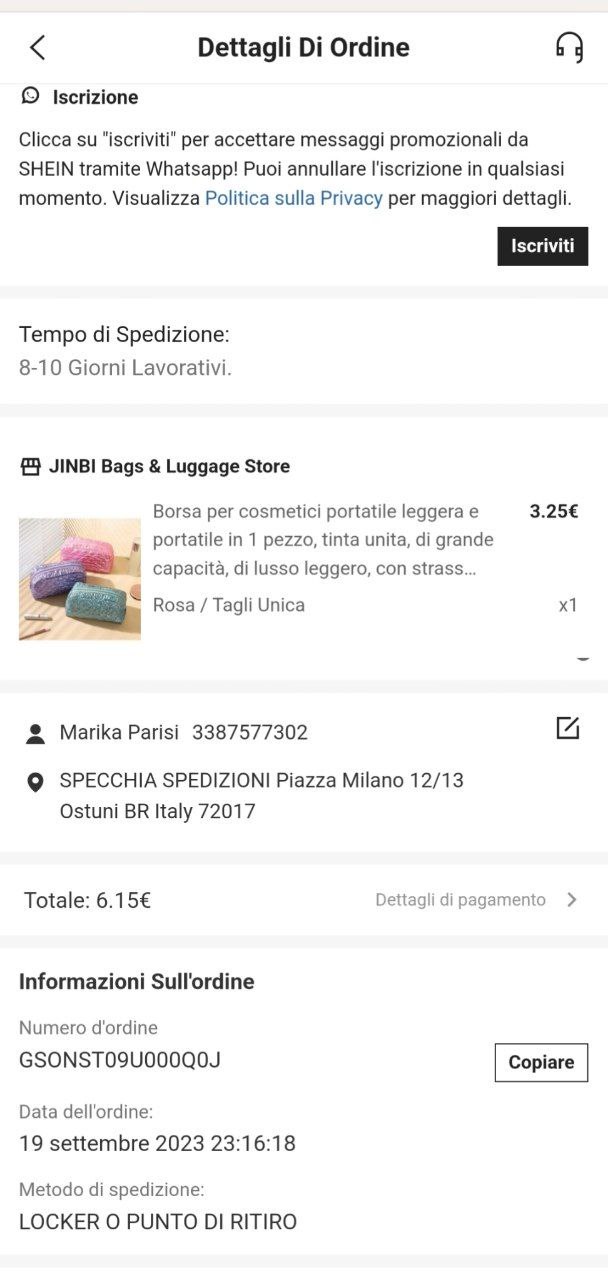
Task: Open JINBI Bags & Luggage Store
Action: tap(169, 466)
